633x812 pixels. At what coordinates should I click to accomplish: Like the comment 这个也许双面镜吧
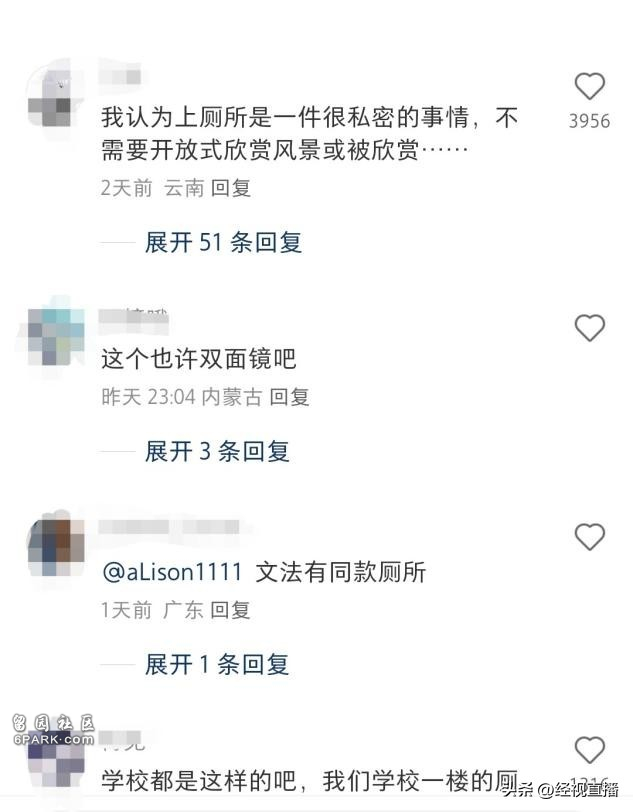(x=590, y=327)
